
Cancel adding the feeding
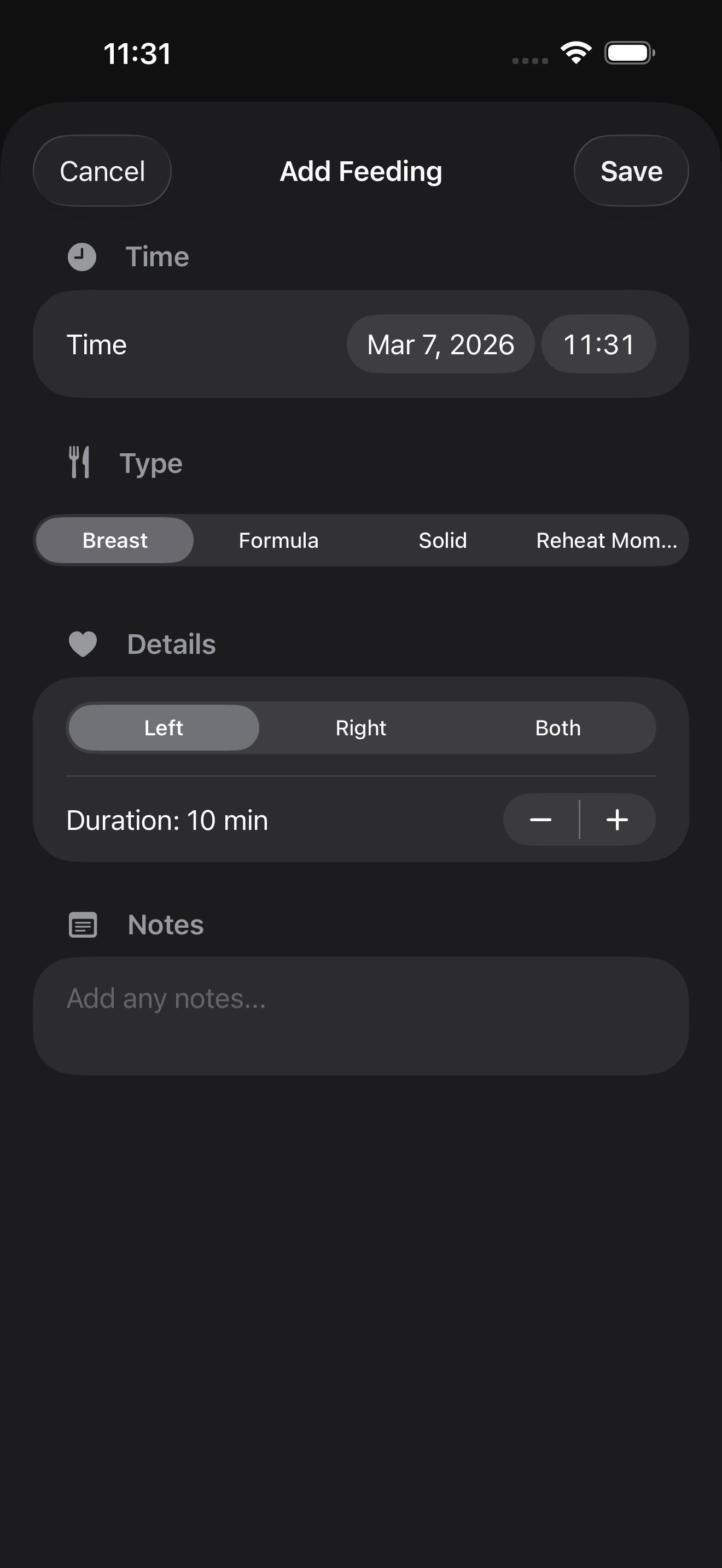(102, 171)
